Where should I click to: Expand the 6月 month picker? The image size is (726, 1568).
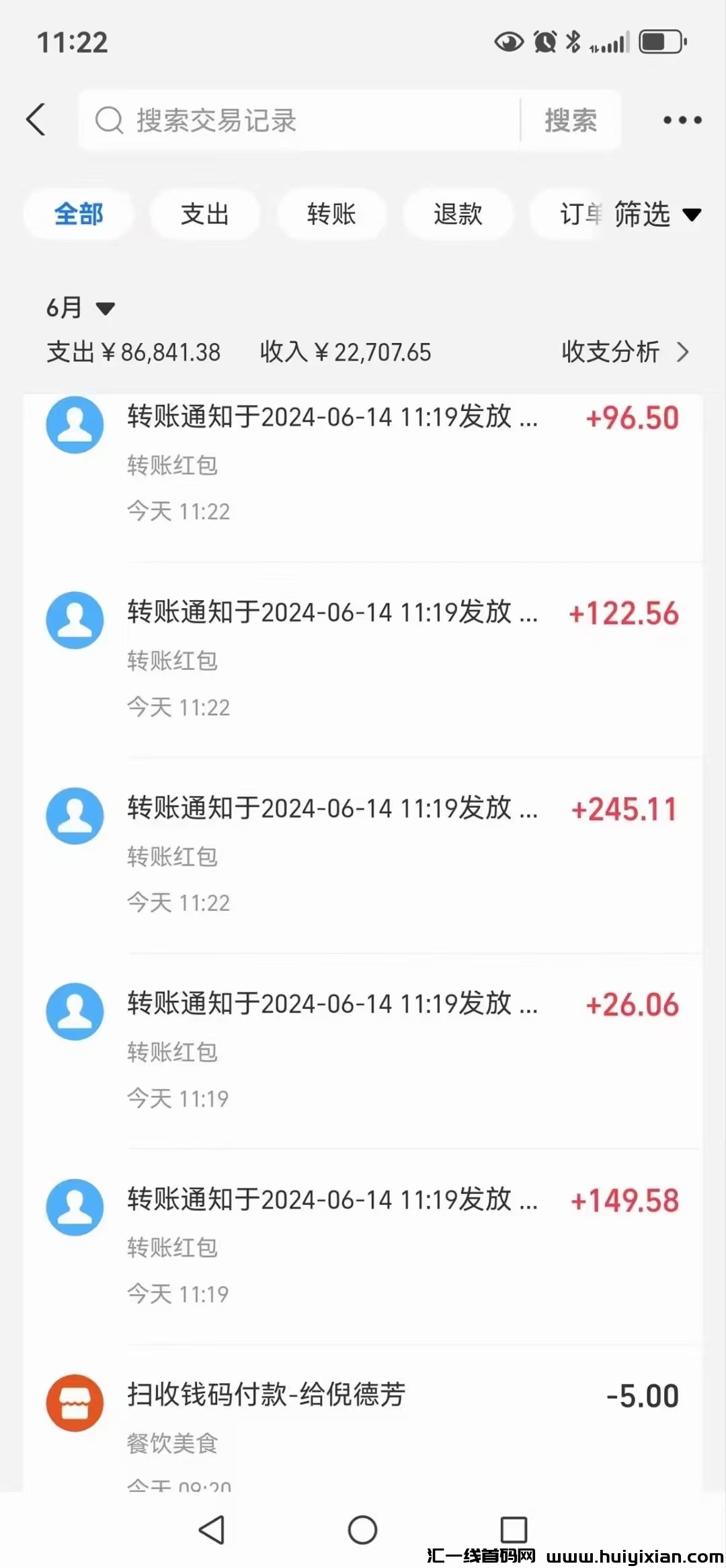point(80,308)
